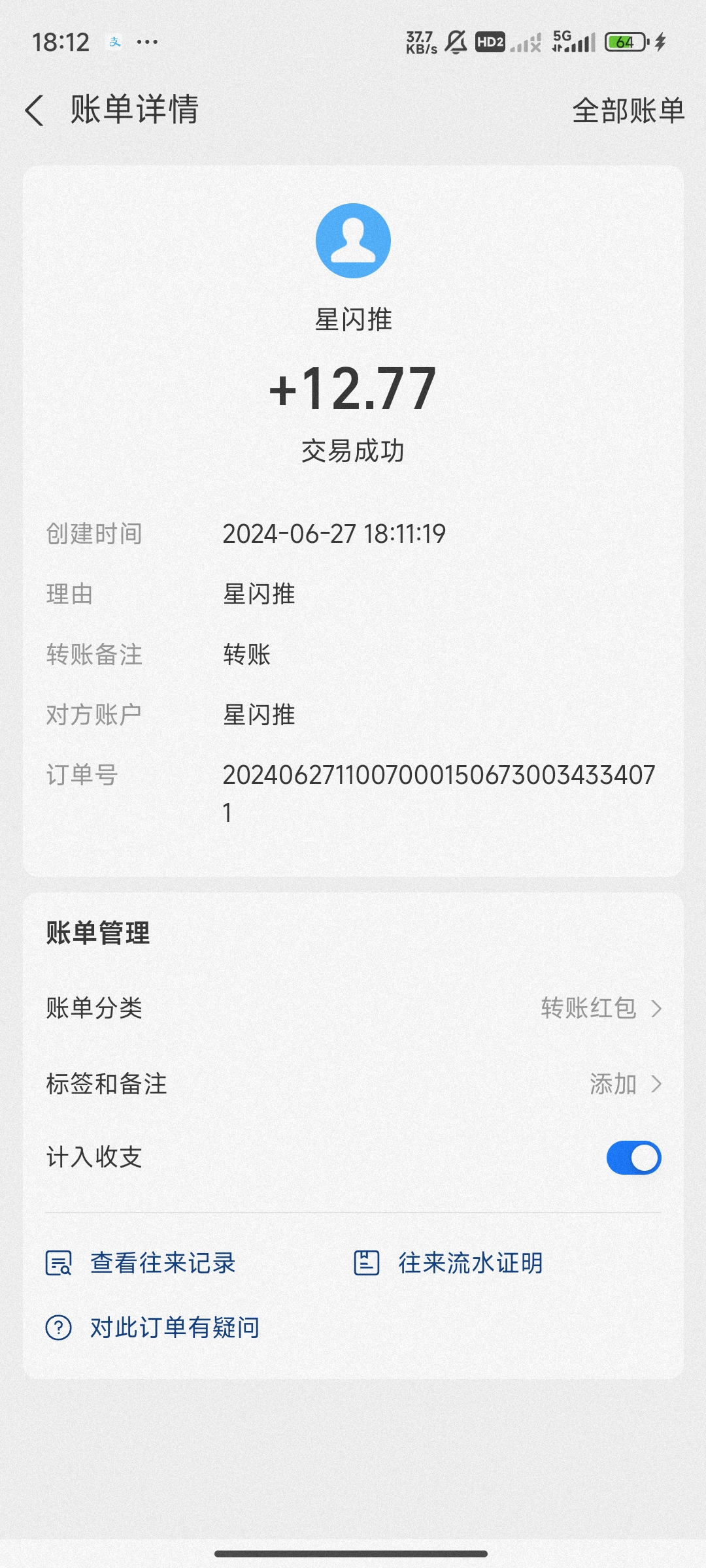This screenshot has width=706, height=1568.
Task: Tap 对此订单有疑问
Action: [x=152, y=1328]
